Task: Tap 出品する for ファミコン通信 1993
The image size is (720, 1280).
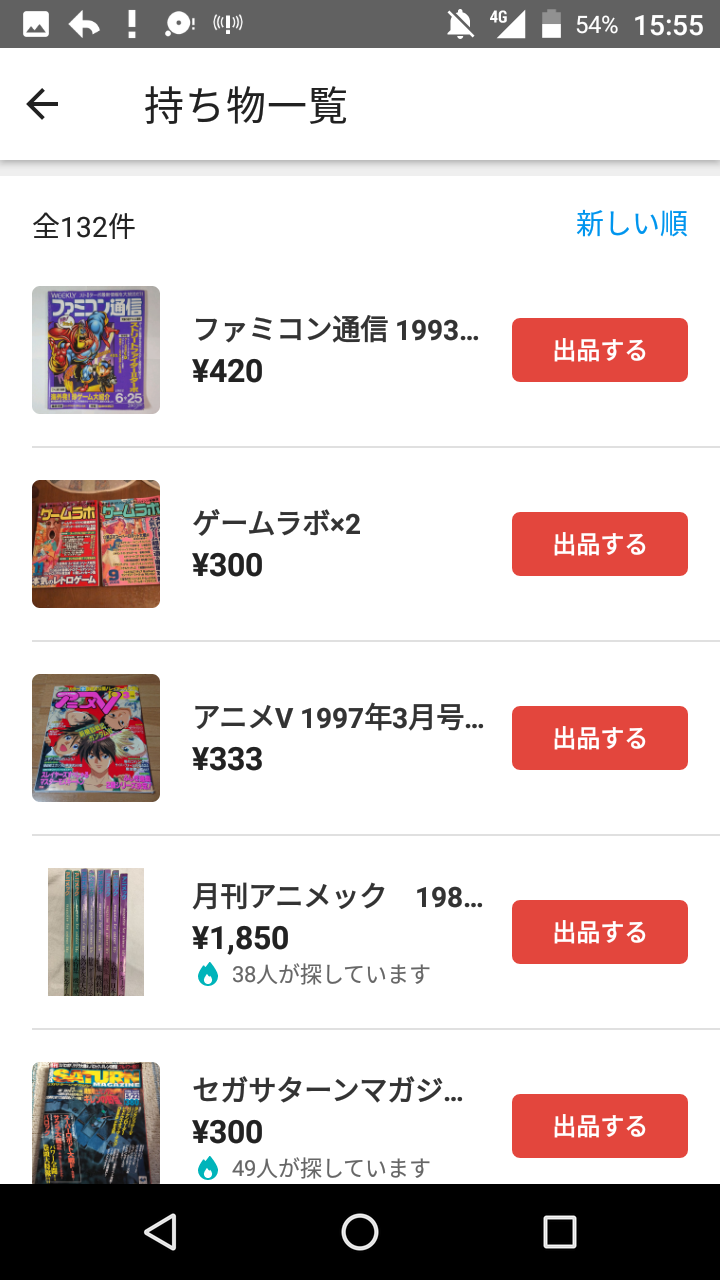Action: [x=600, y=350]
